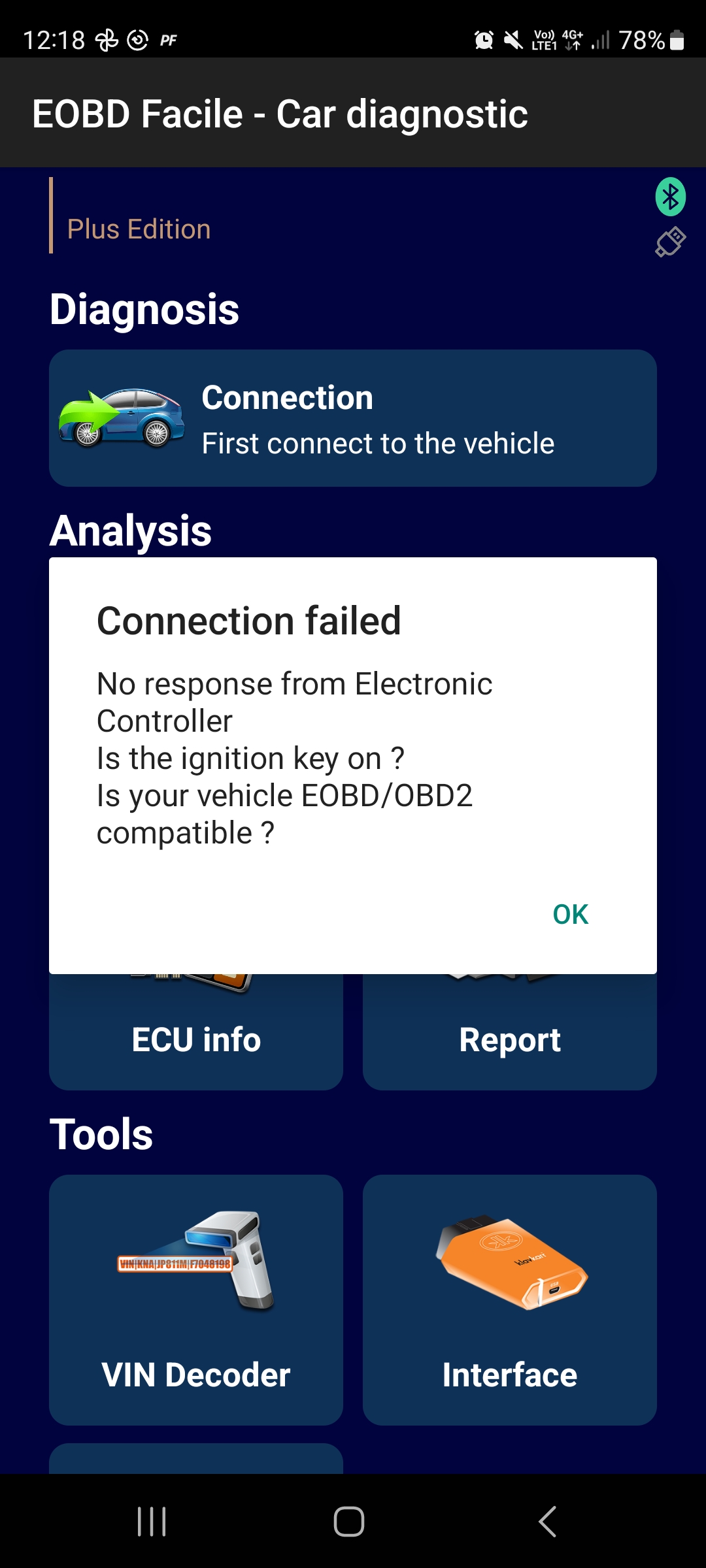The height and width of the screenshot is (1568, 706).
Task: Go back using the system back button
Action: [548, 1522]
